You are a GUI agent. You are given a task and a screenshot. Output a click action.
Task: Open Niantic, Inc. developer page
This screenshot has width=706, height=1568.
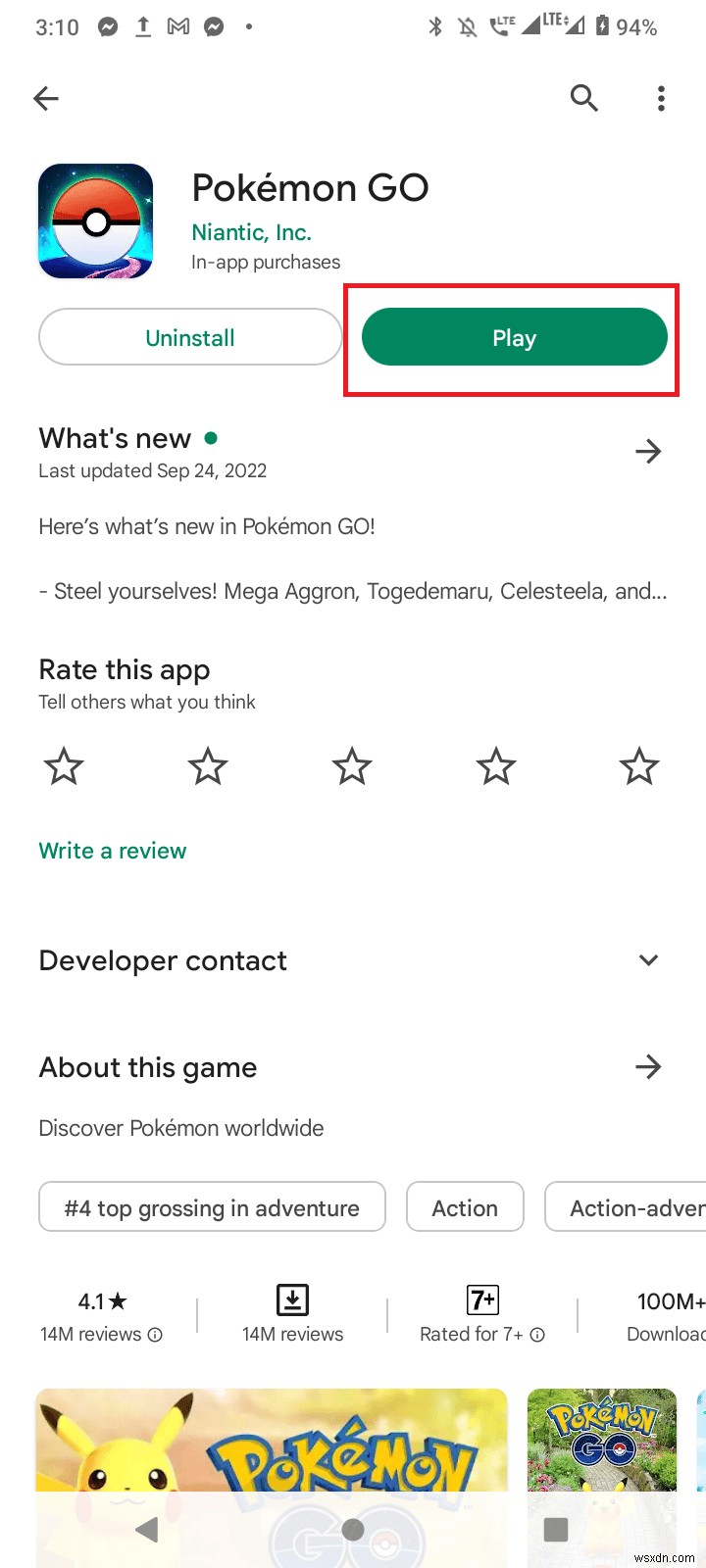click(x=251, y=232)
